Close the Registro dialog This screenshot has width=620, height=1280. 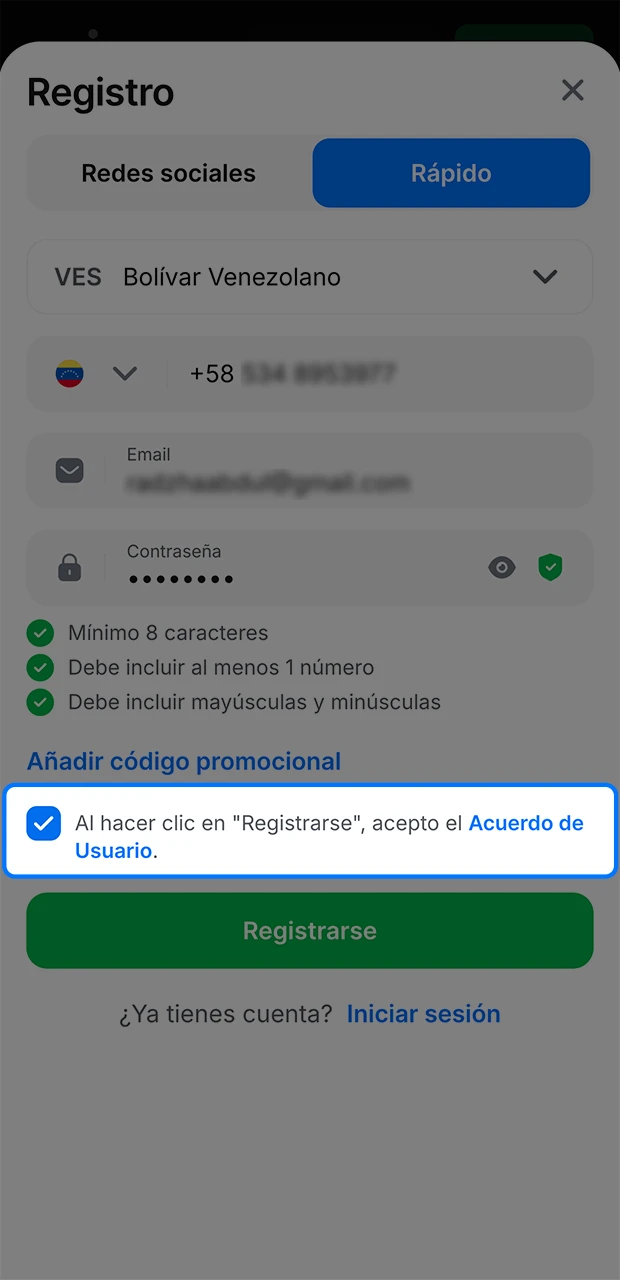click(x=572, y=91)
